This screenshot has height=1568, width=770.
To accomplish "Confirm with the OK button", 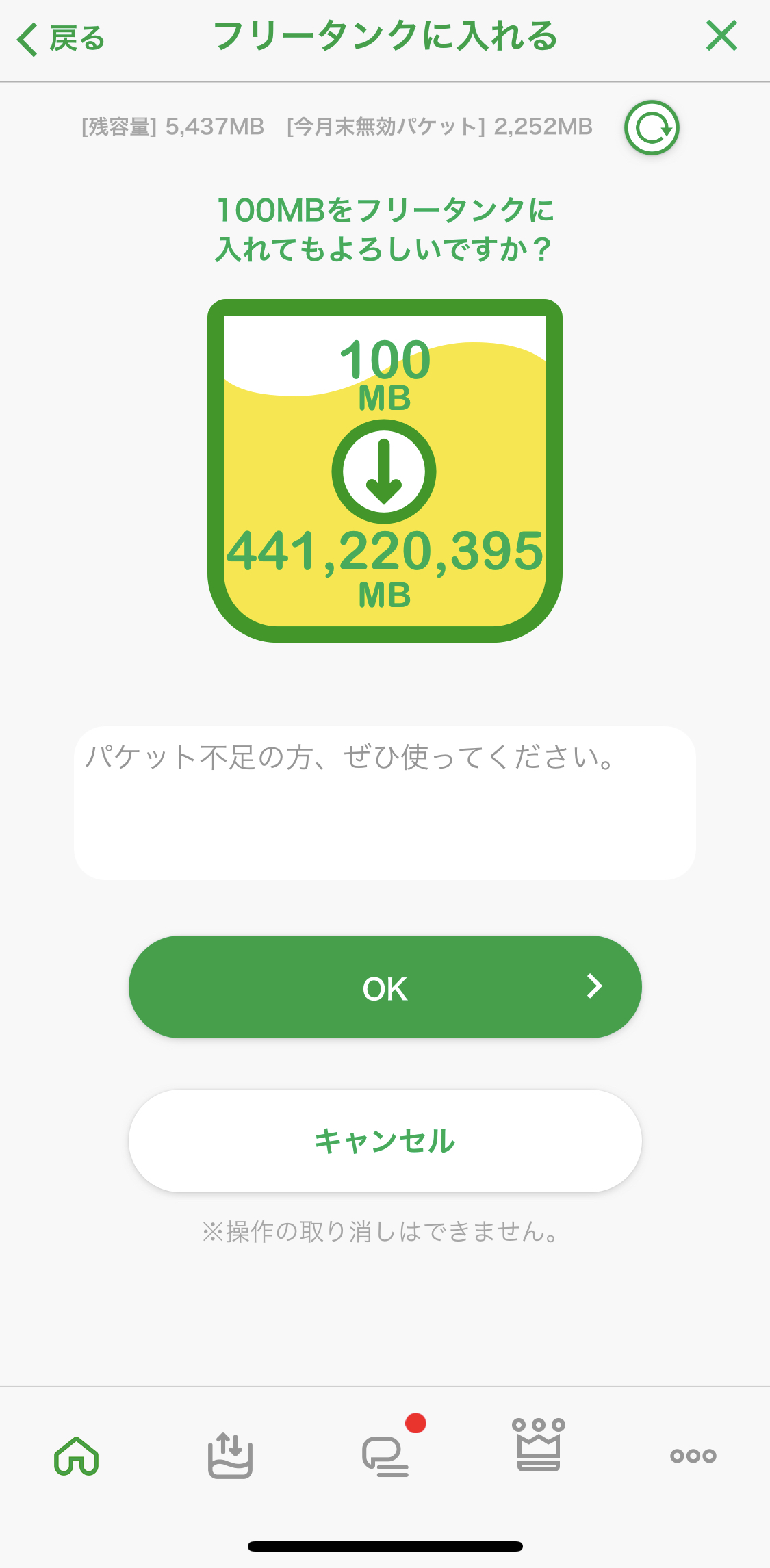I will 385,987.
